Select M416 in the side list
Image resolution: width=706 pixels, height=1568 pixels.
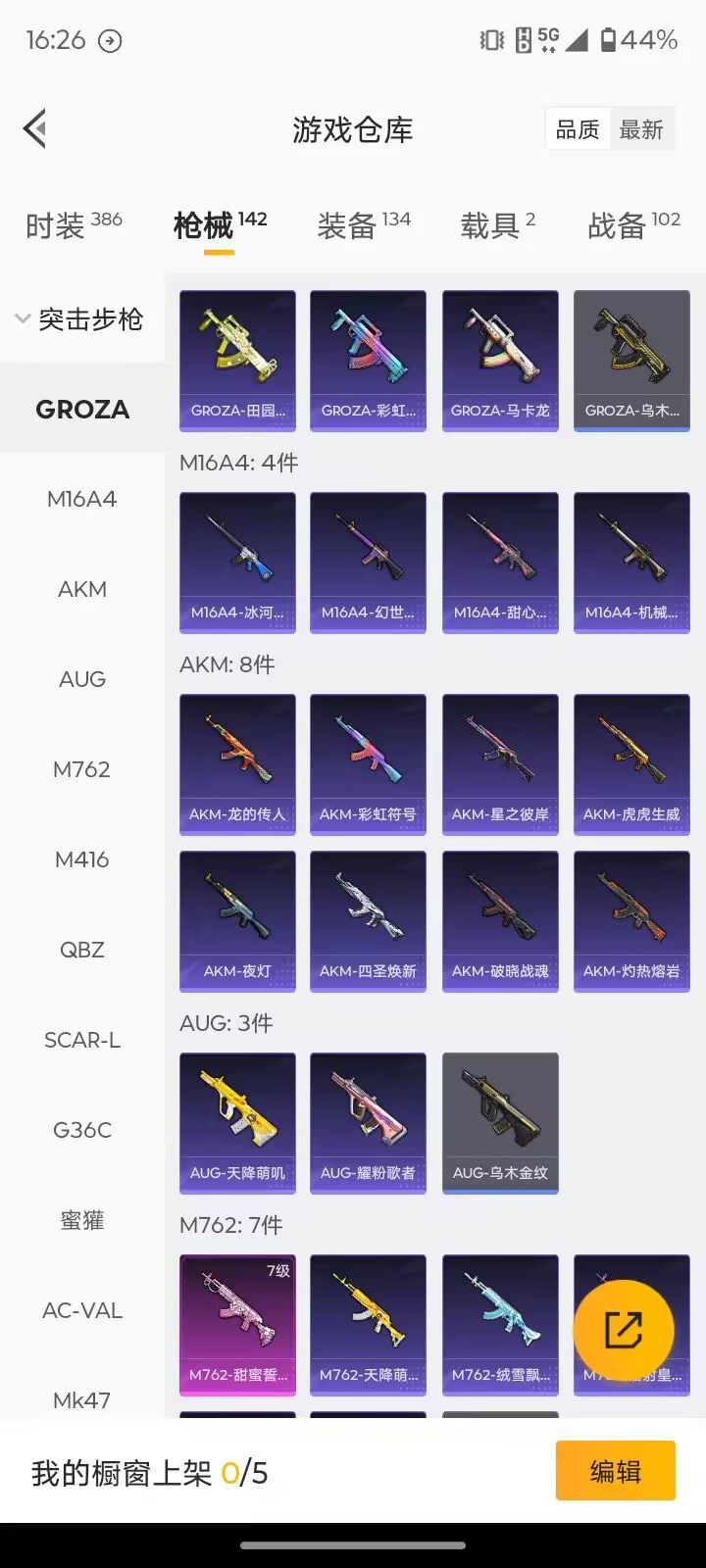point(81,859)
